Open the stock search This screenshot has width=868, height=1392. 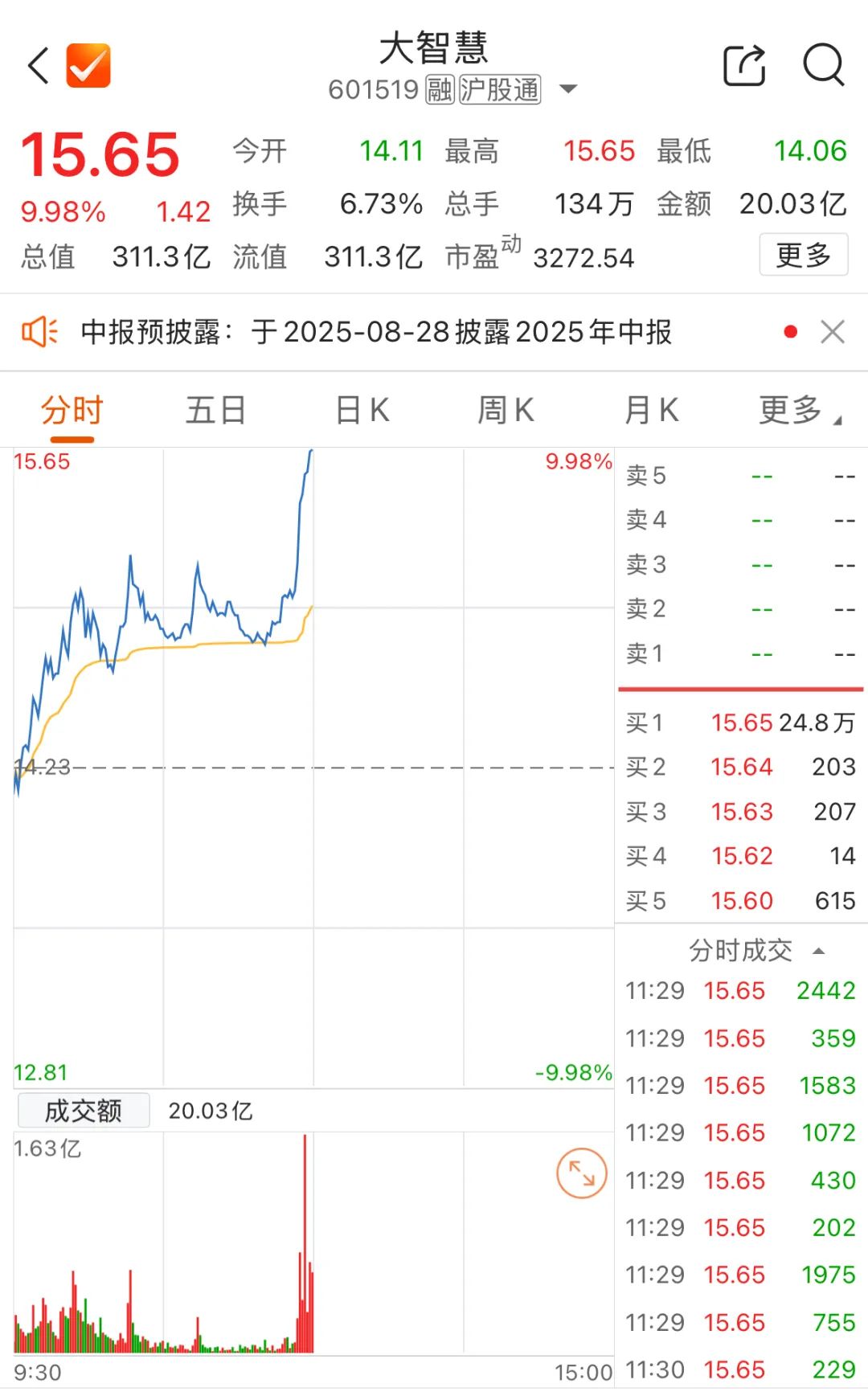[x=824, y=65]
